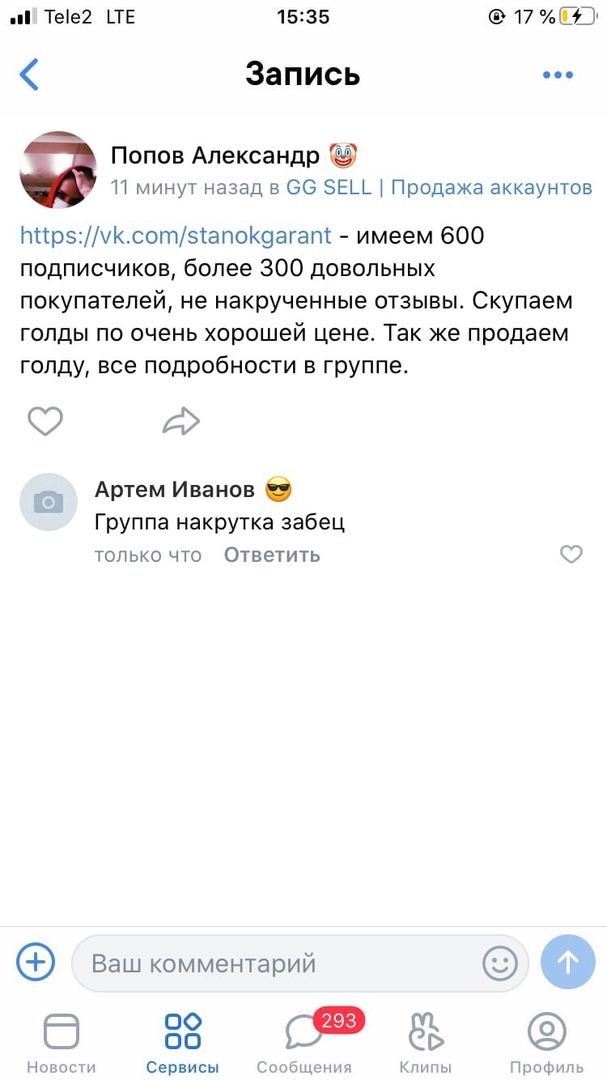607x1080 pixels.
Task: Open Попов Александр's profile avatar
Action: 58,169
